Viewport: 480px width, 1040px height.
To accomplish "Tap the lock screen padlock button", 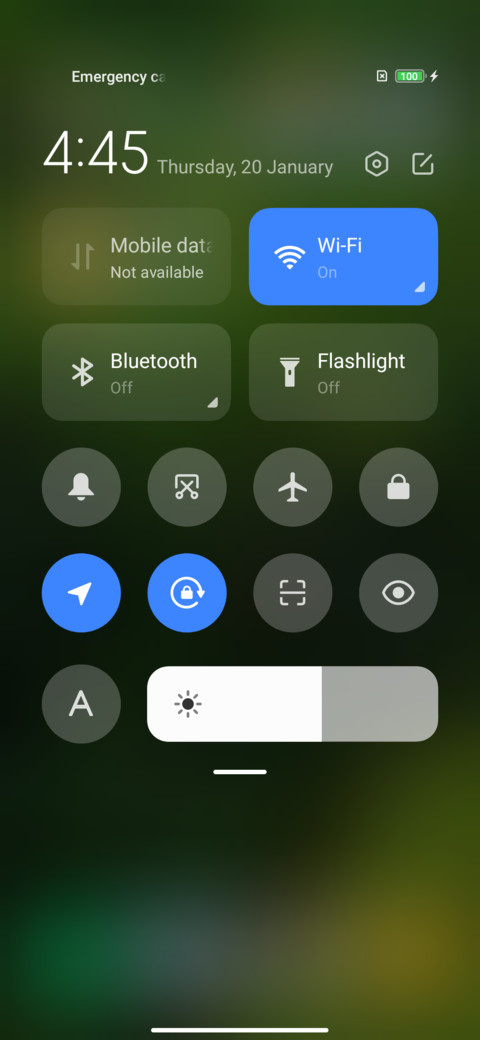I will [398, 488].
